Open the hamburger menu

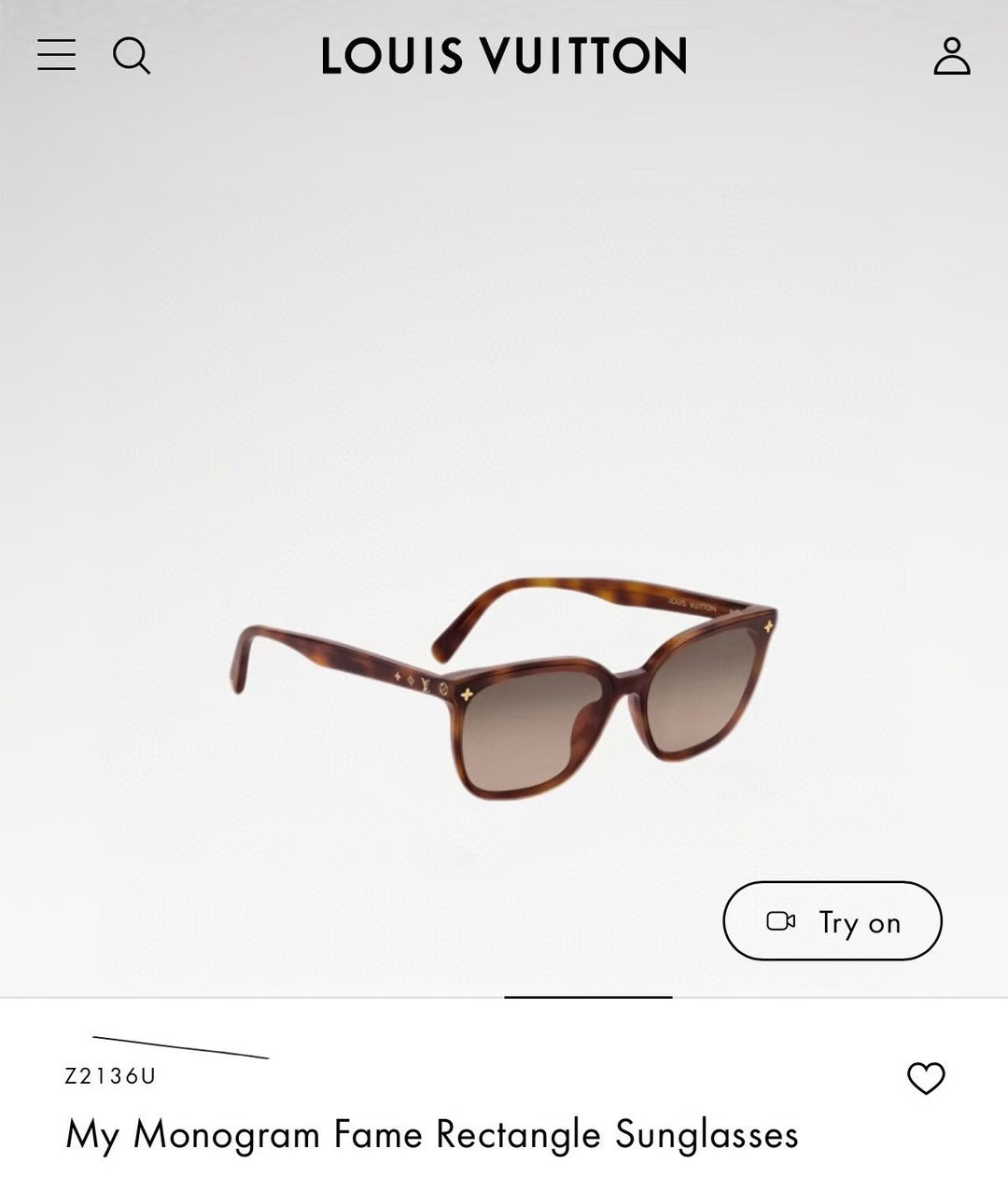(56, 55)
